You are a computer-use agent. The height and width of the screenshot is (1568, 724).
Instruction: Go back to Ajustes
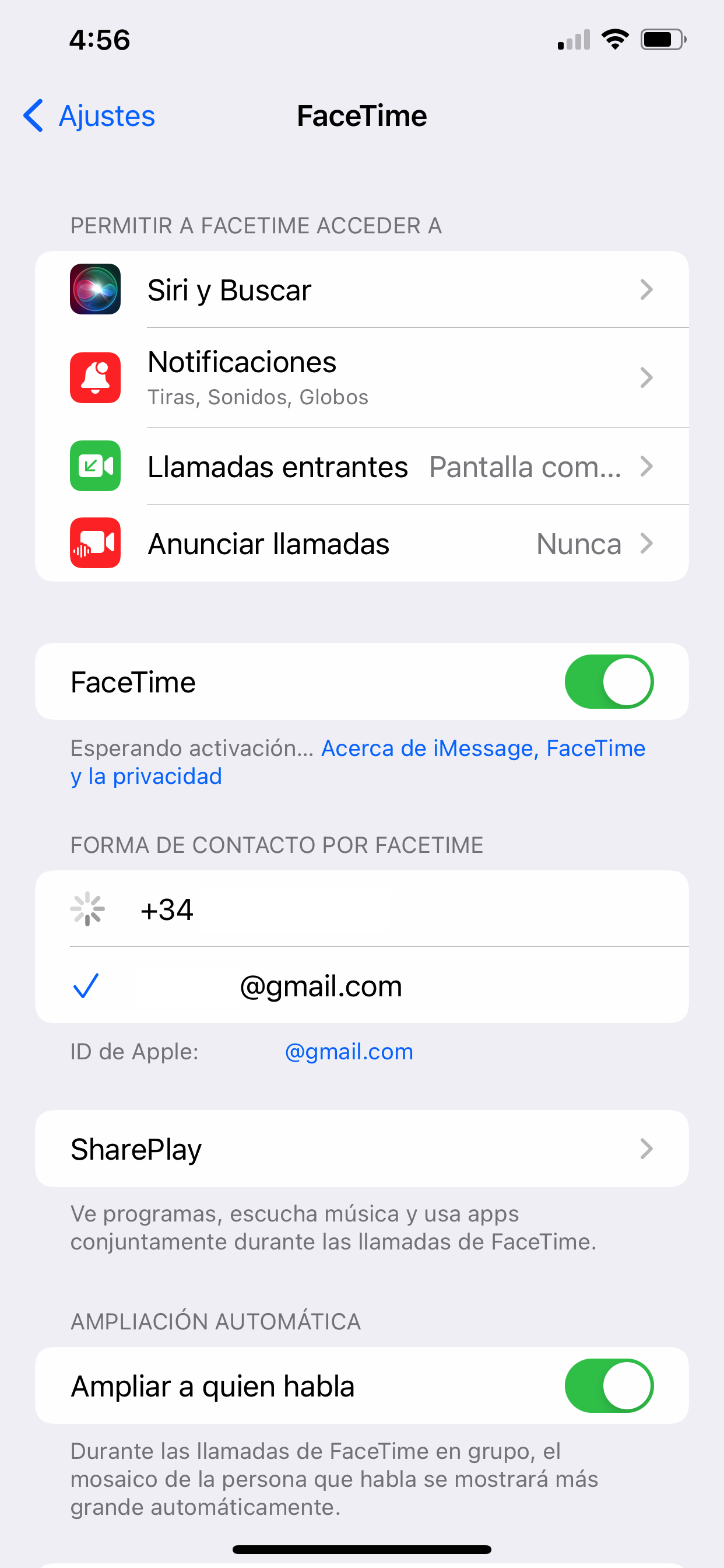(89, 116)
